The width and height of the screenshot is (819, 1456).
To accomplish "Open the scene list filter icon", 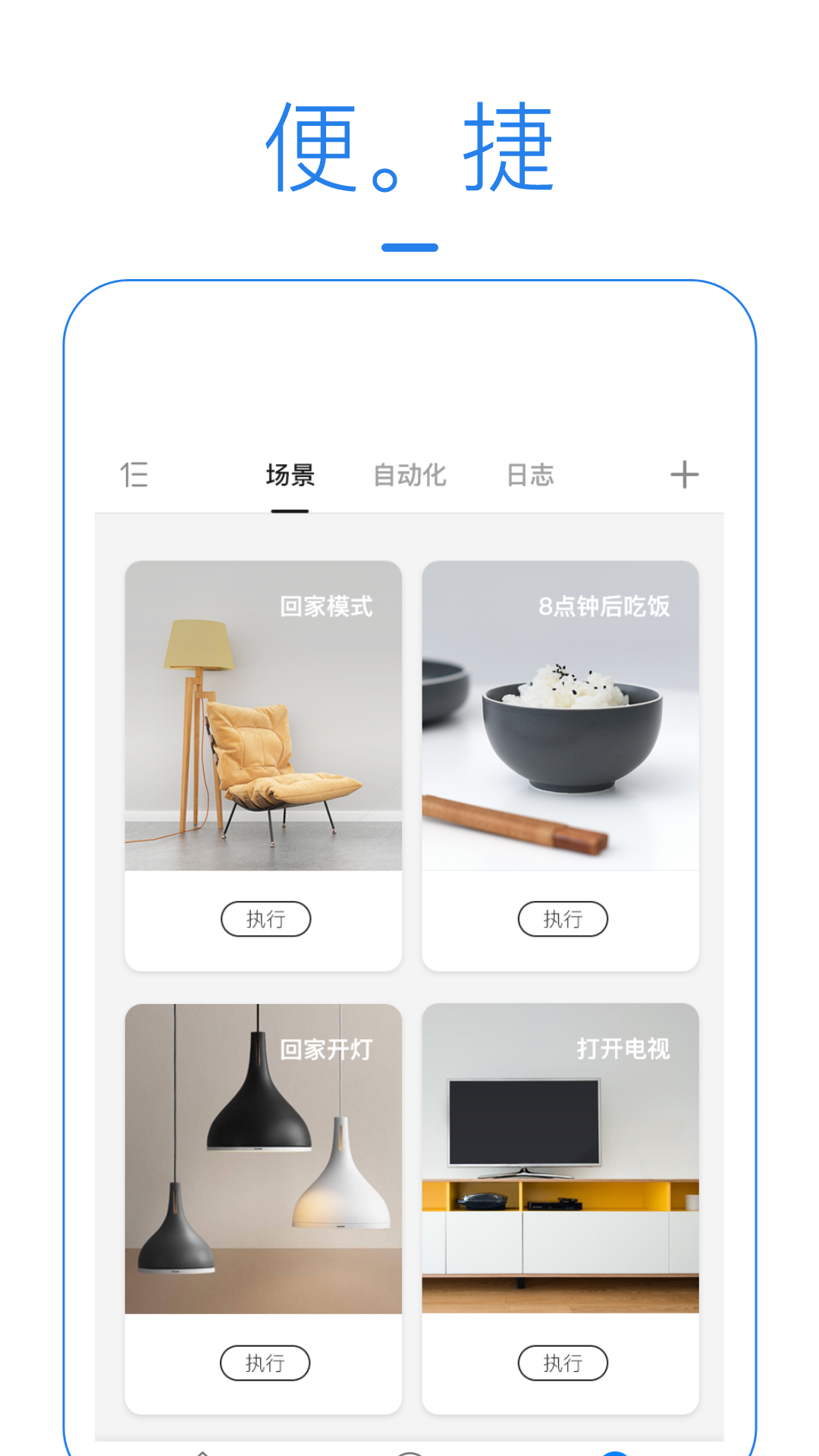I will (x=136, y=475).
